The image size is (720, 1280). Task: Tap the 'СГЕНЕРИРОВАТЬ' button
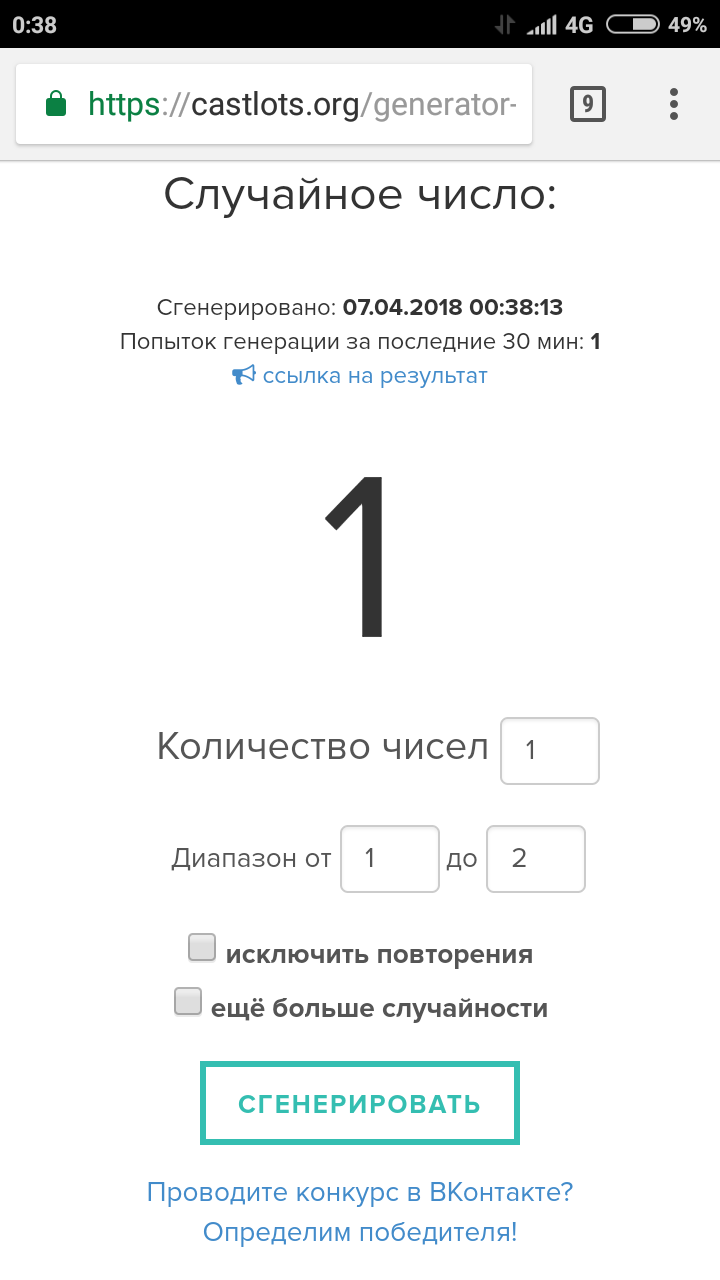tap(360, 1104)
